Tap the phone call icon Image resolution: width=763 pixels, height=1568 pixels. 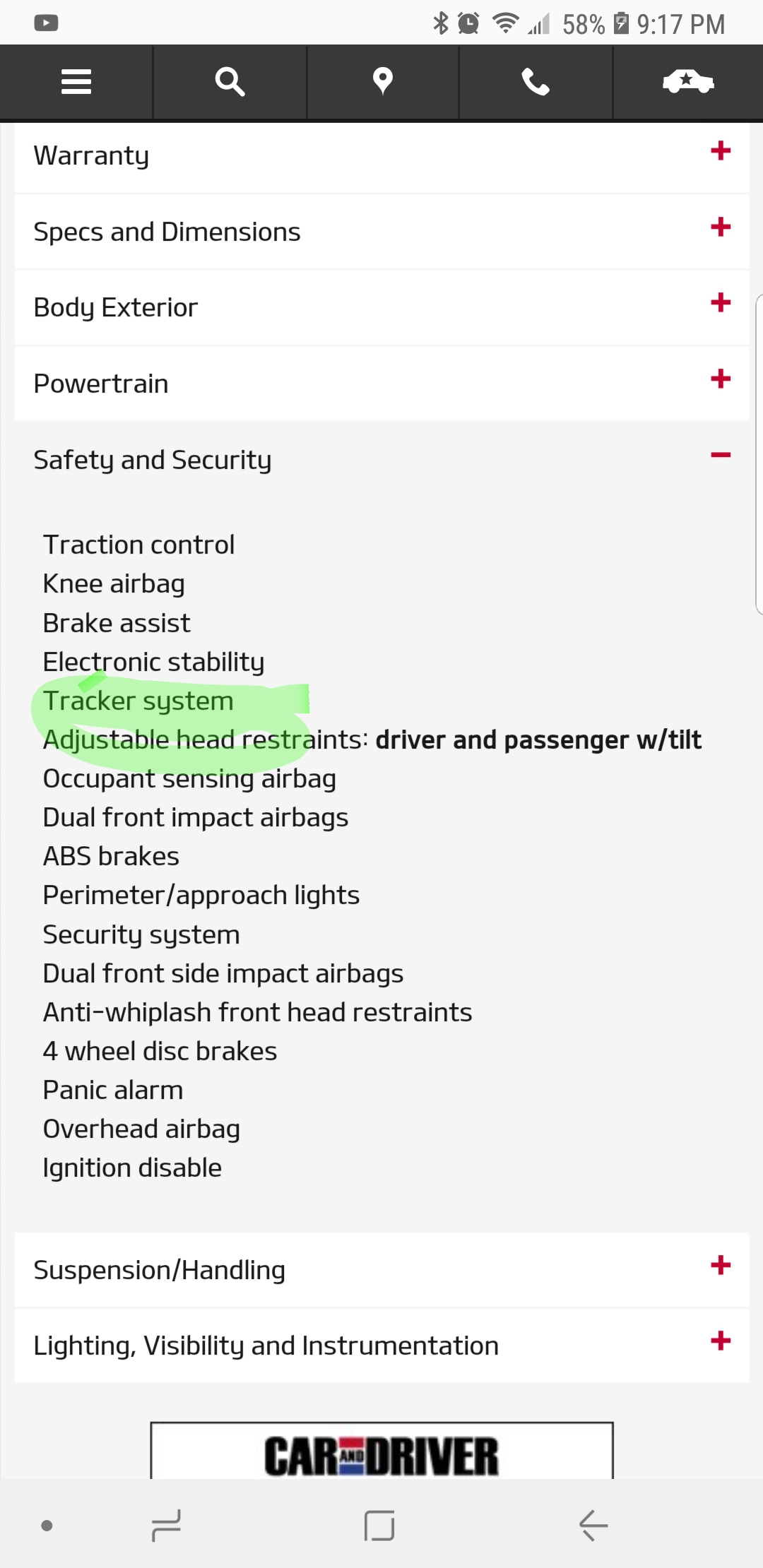(536, 82)
